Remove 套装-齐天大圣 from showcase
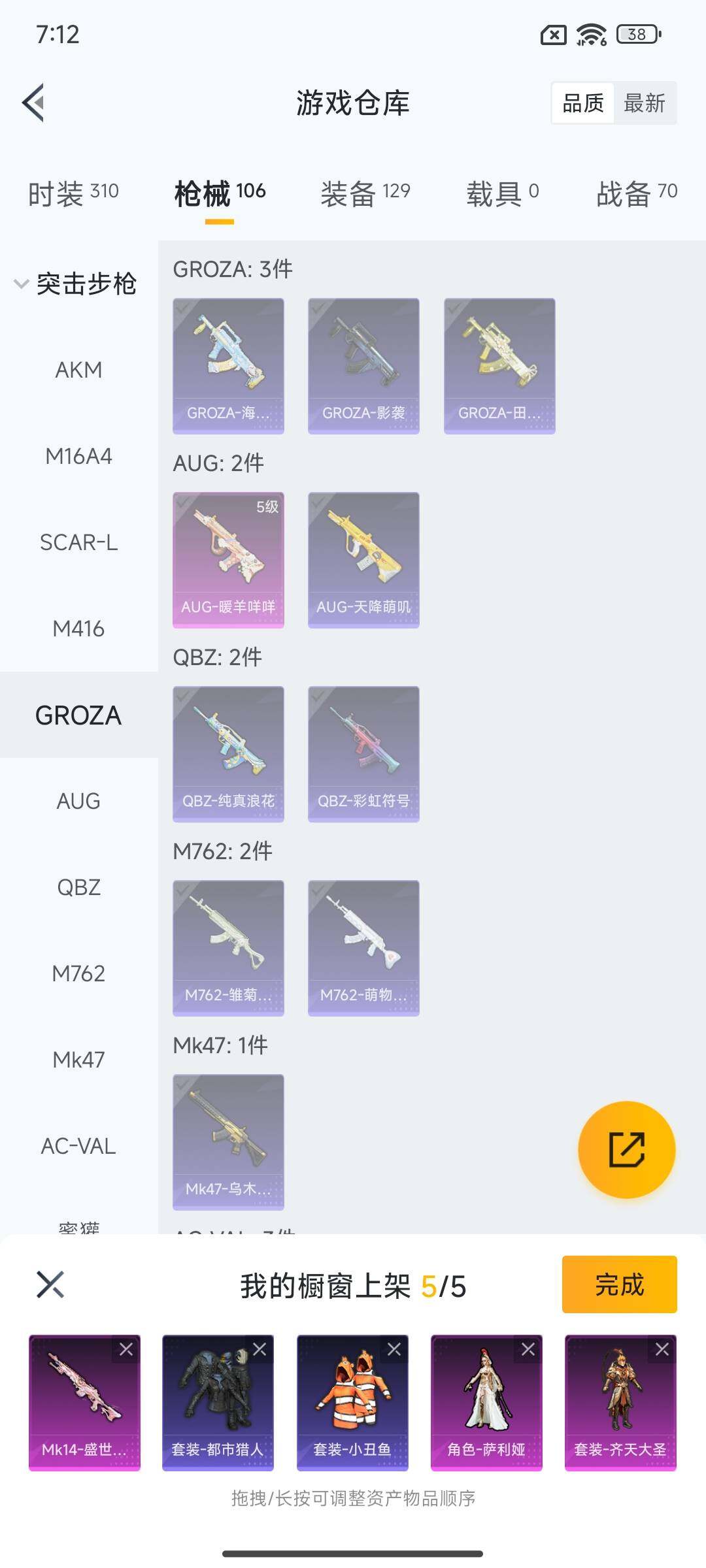Image resolution: width=706 pixels, height=1568 pixels. (x=662, y=1349)
